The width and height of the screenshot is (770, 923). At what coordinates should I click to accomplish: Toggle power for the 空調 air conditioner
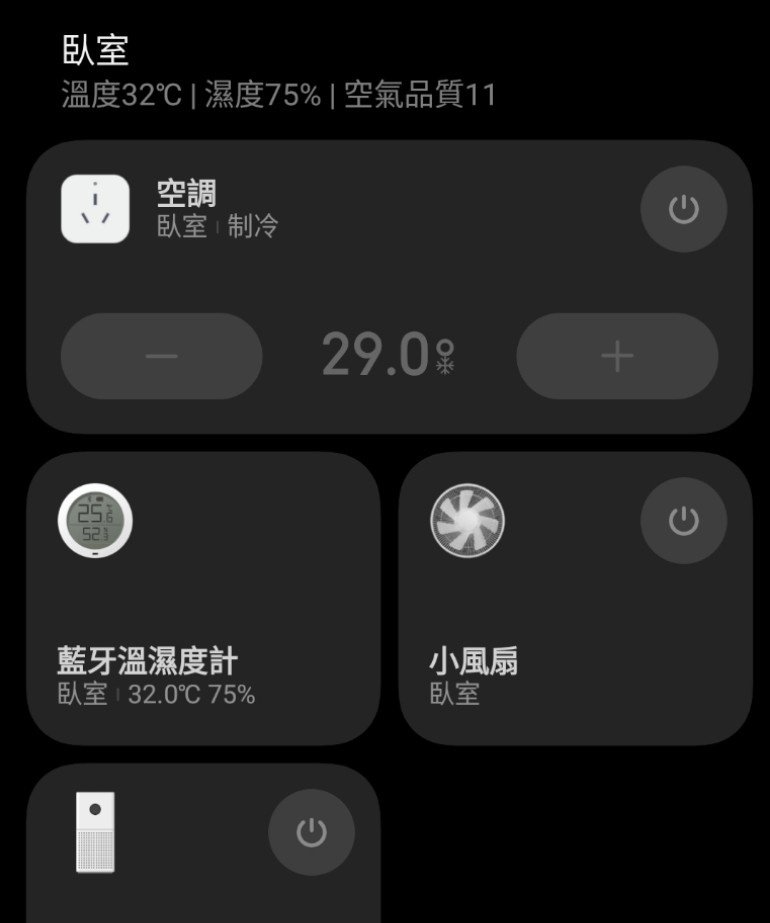coord(683,209)
